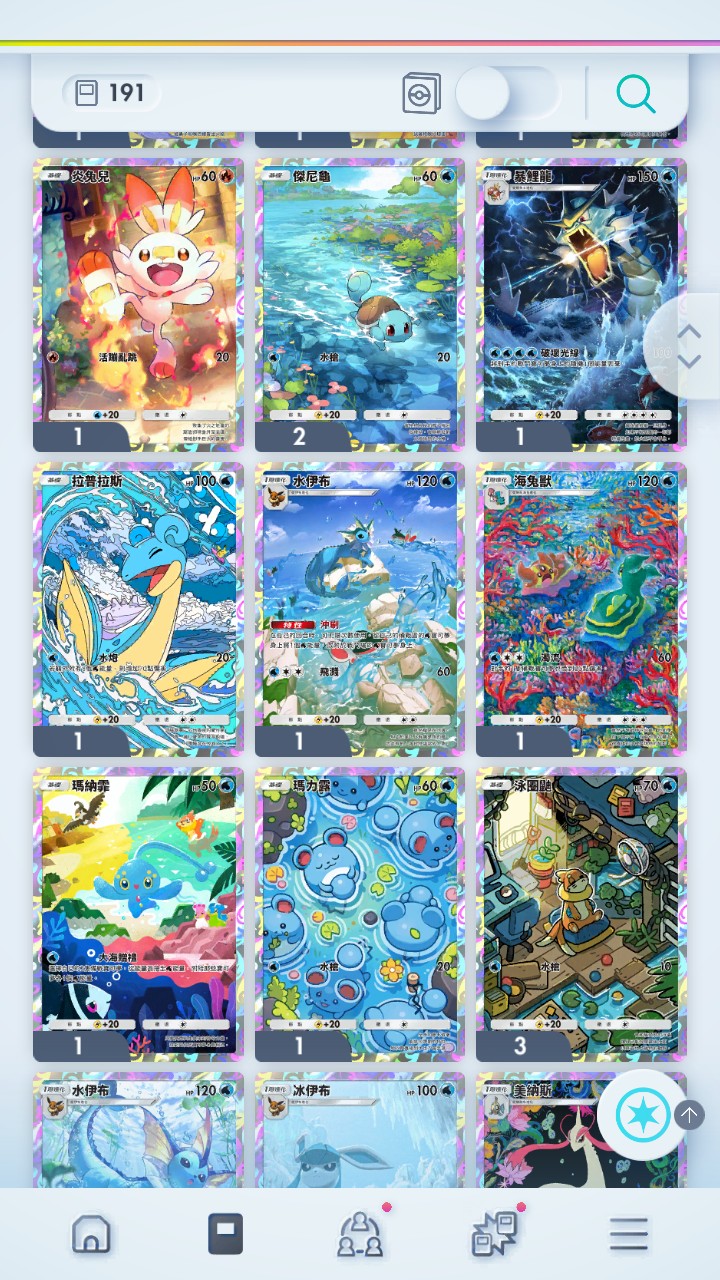Open the battle tab

click(x=495, y=1235)
